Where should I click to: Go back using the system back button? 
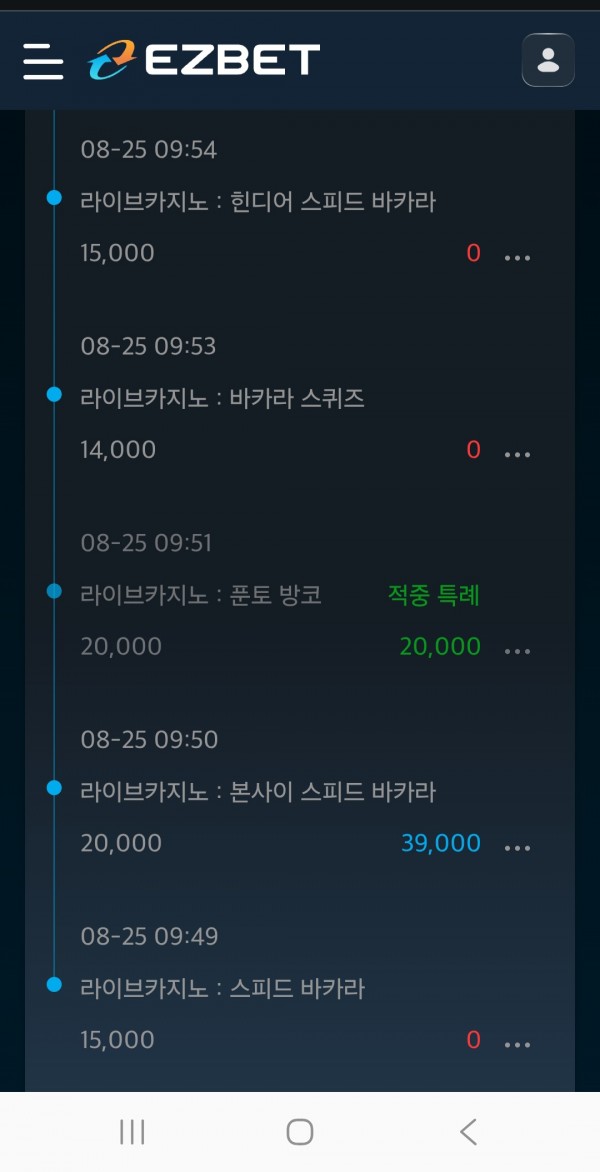[x=468, y=1132]
